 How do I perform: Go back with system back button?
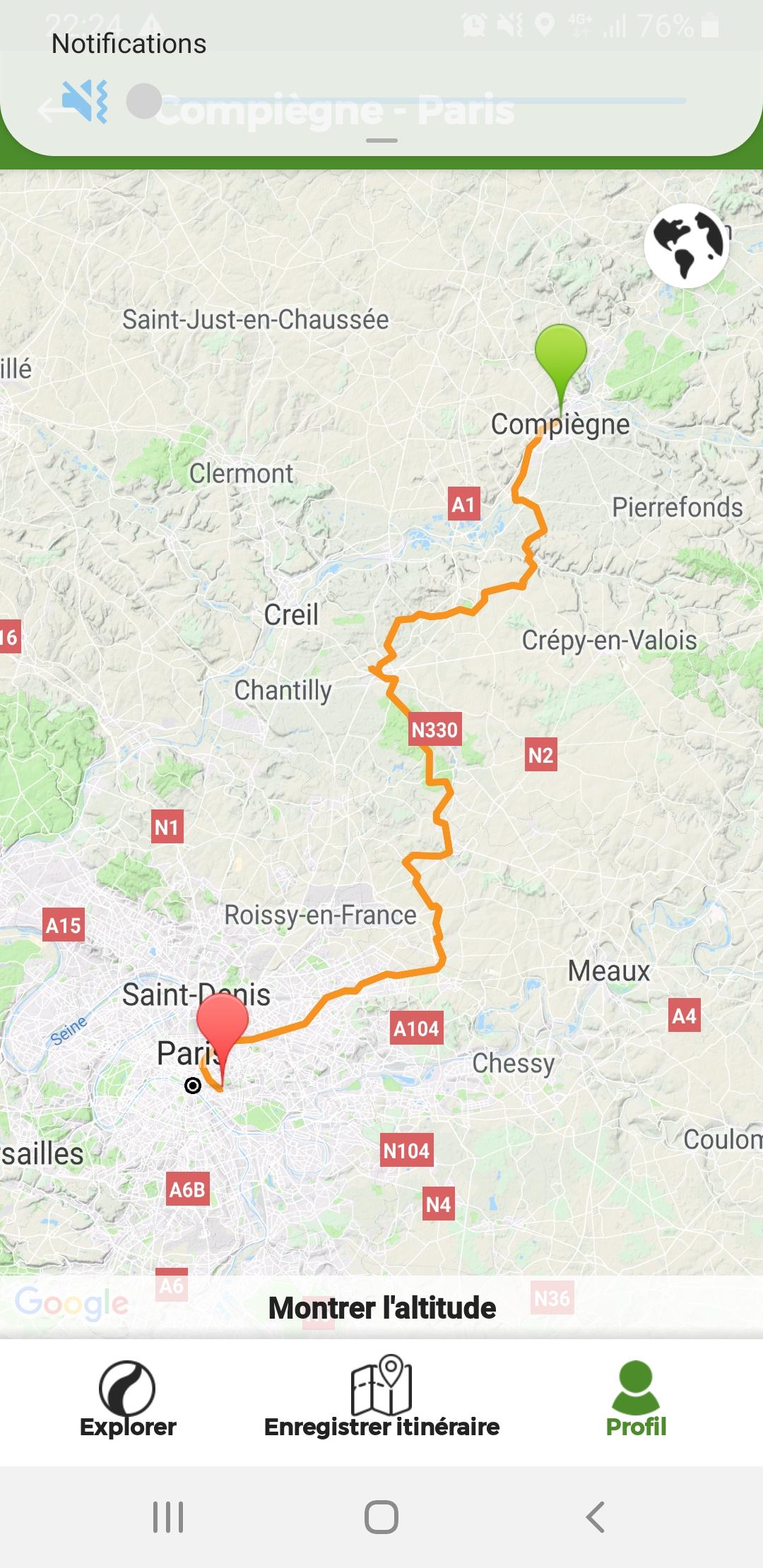tap(596, 1517)
